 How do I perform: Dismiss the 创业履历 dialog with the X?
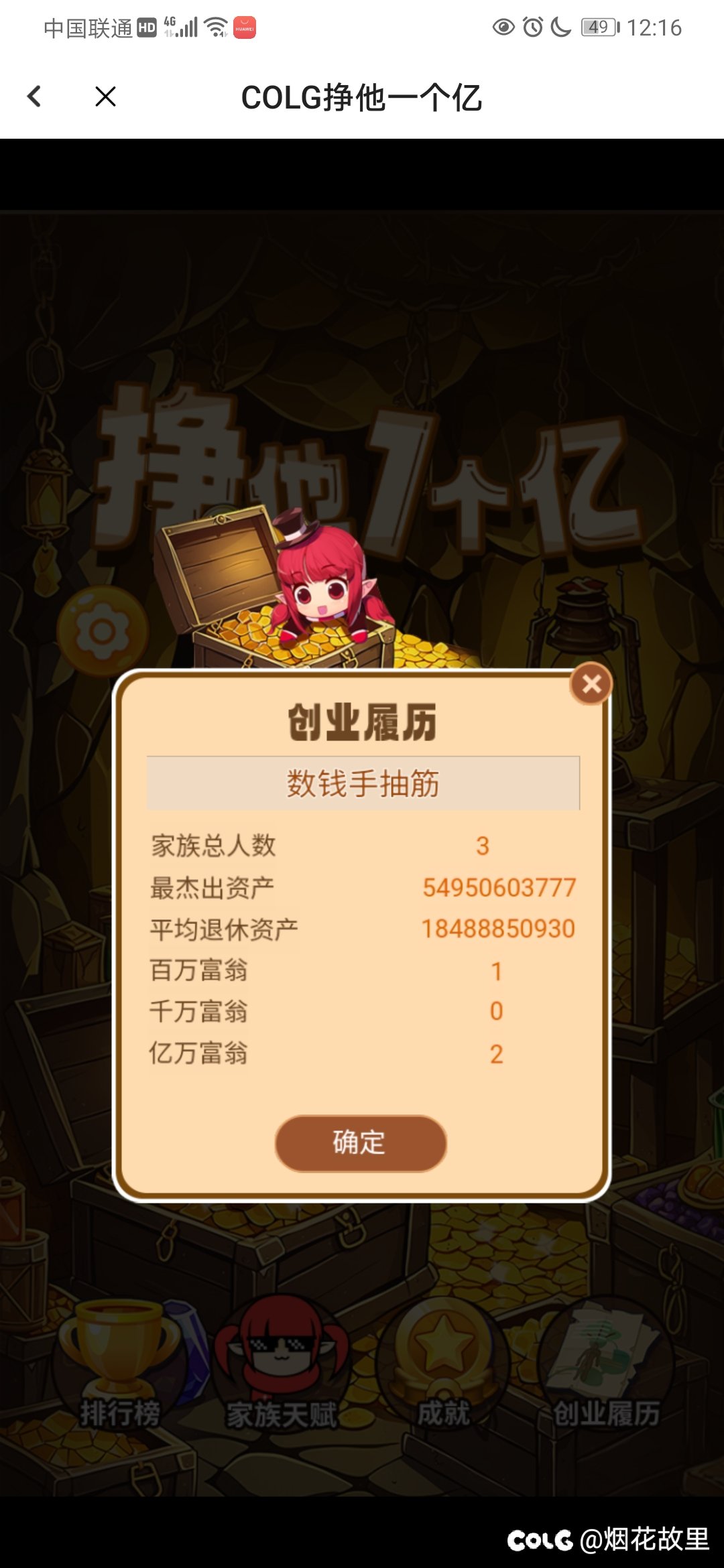tap(591, 683)
